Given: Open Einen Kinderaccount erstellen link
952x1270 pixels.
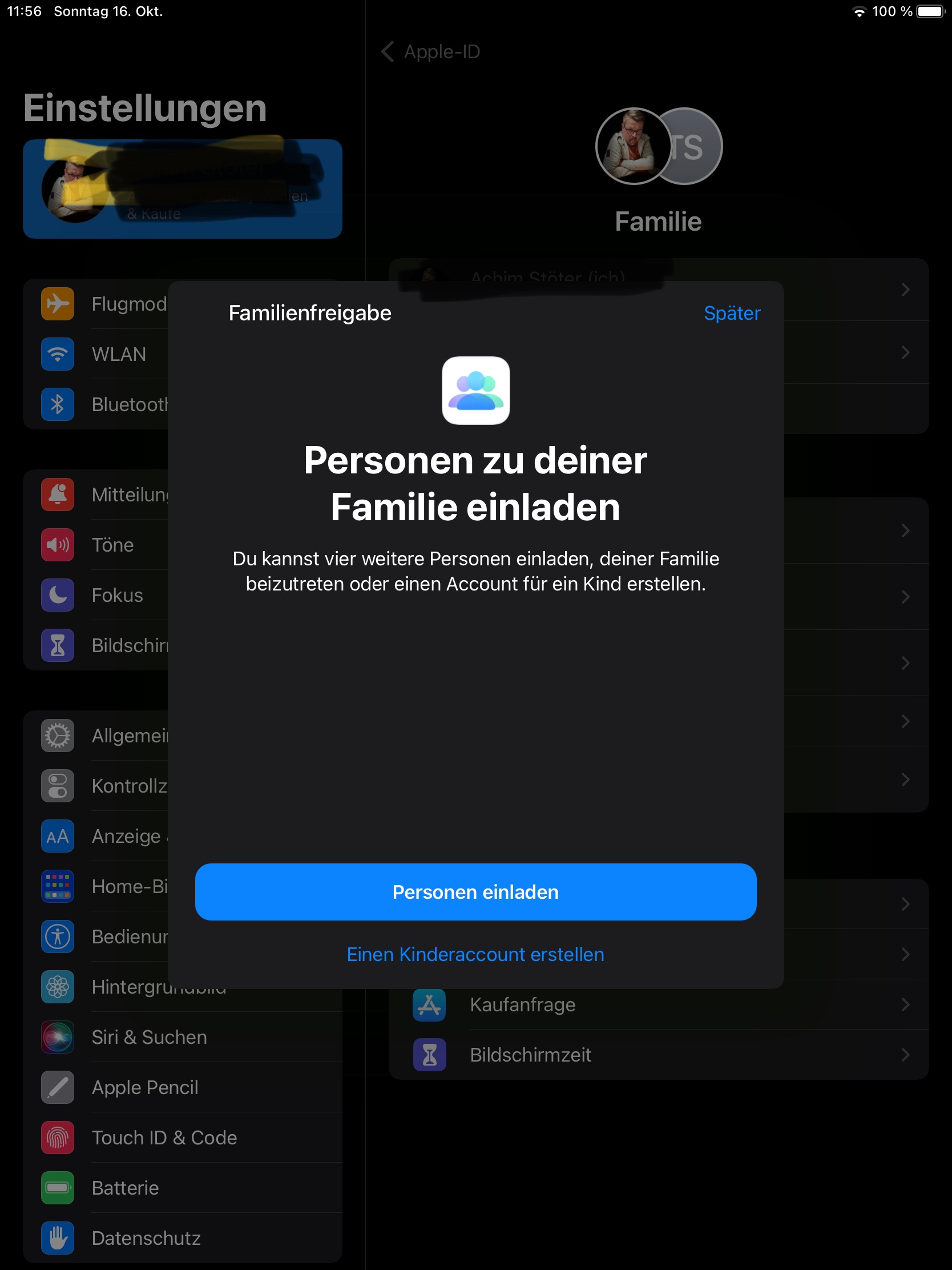Looking at the screenshot, I should (x=475, y=954).
